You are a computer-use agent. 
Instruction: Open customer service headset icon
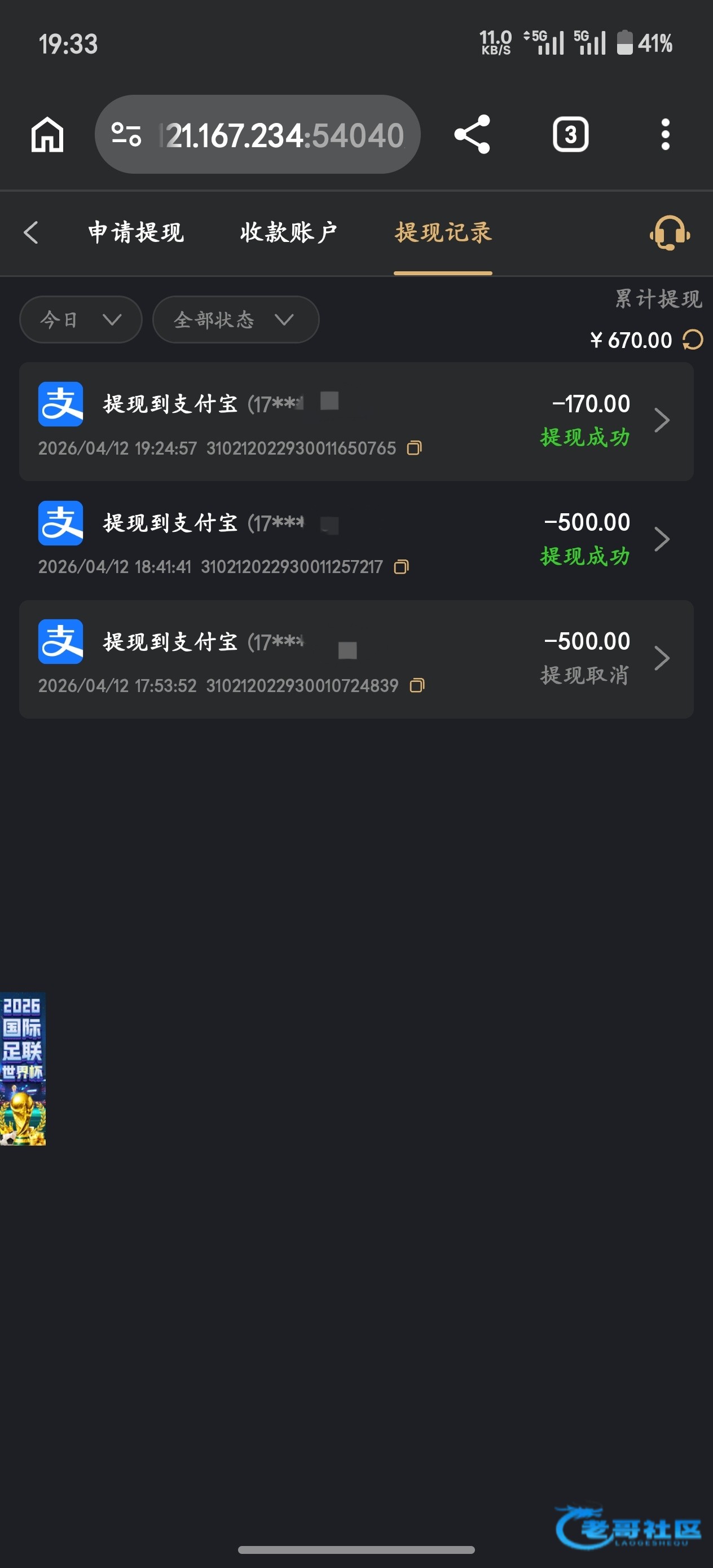coord(669,233)
